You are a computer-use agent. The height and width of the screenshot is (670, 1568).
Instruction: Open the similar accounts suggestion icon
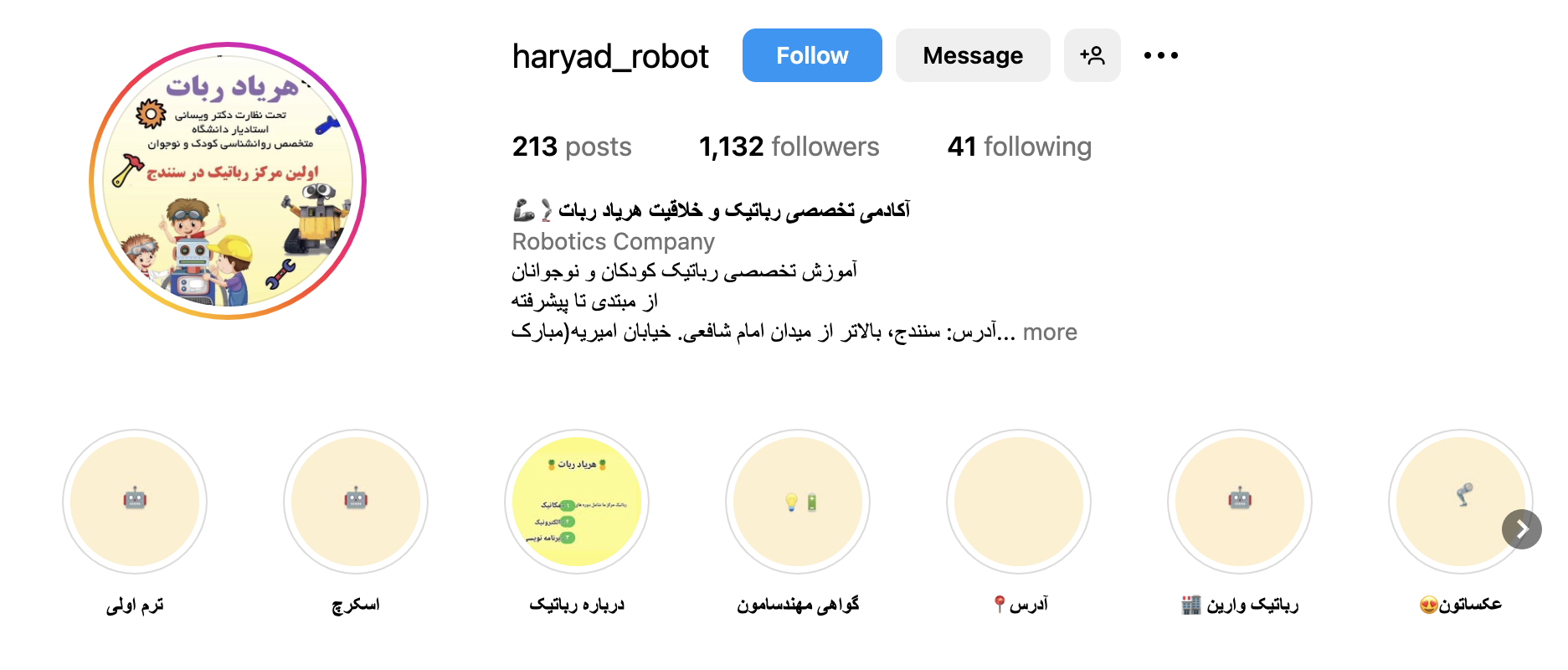(x=1092, y=55)
